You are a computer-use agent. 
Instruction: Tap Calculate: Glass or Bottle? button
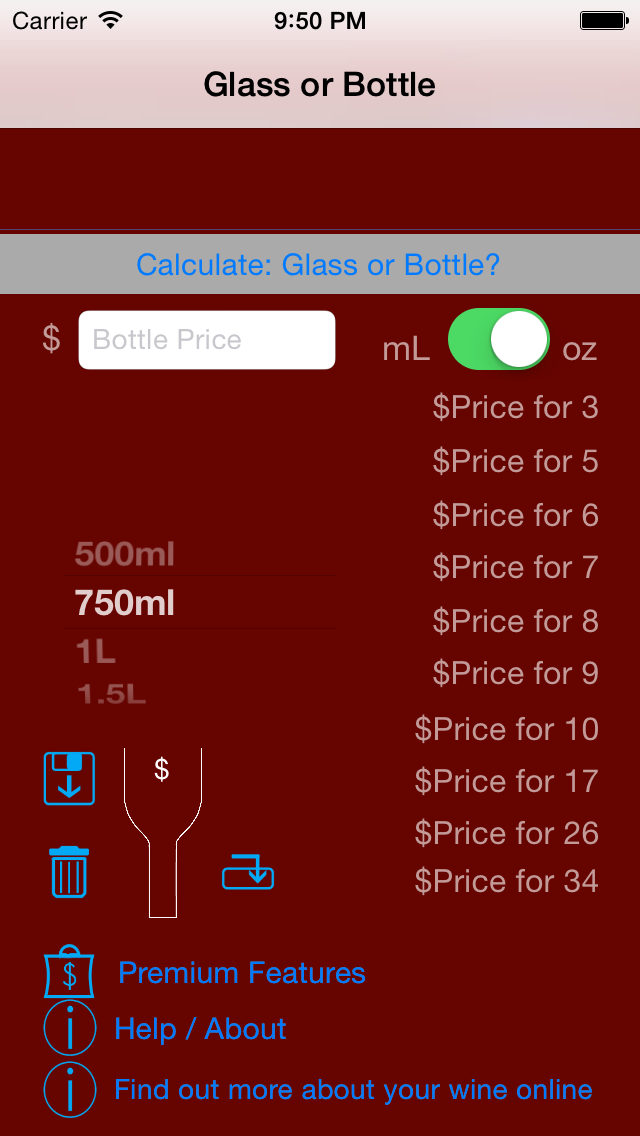(318, 264)
